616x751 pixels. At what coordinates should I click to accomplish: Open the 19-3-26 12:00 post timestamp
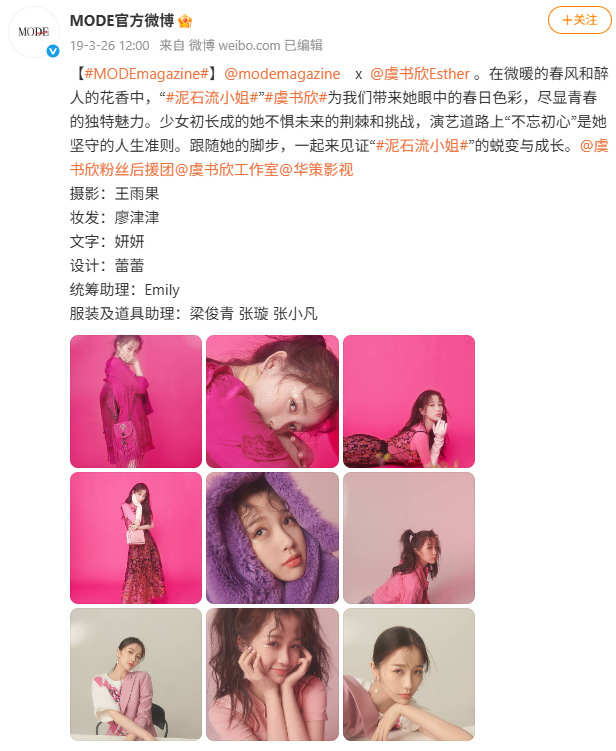pyautogui.click(x=109, y=45)
